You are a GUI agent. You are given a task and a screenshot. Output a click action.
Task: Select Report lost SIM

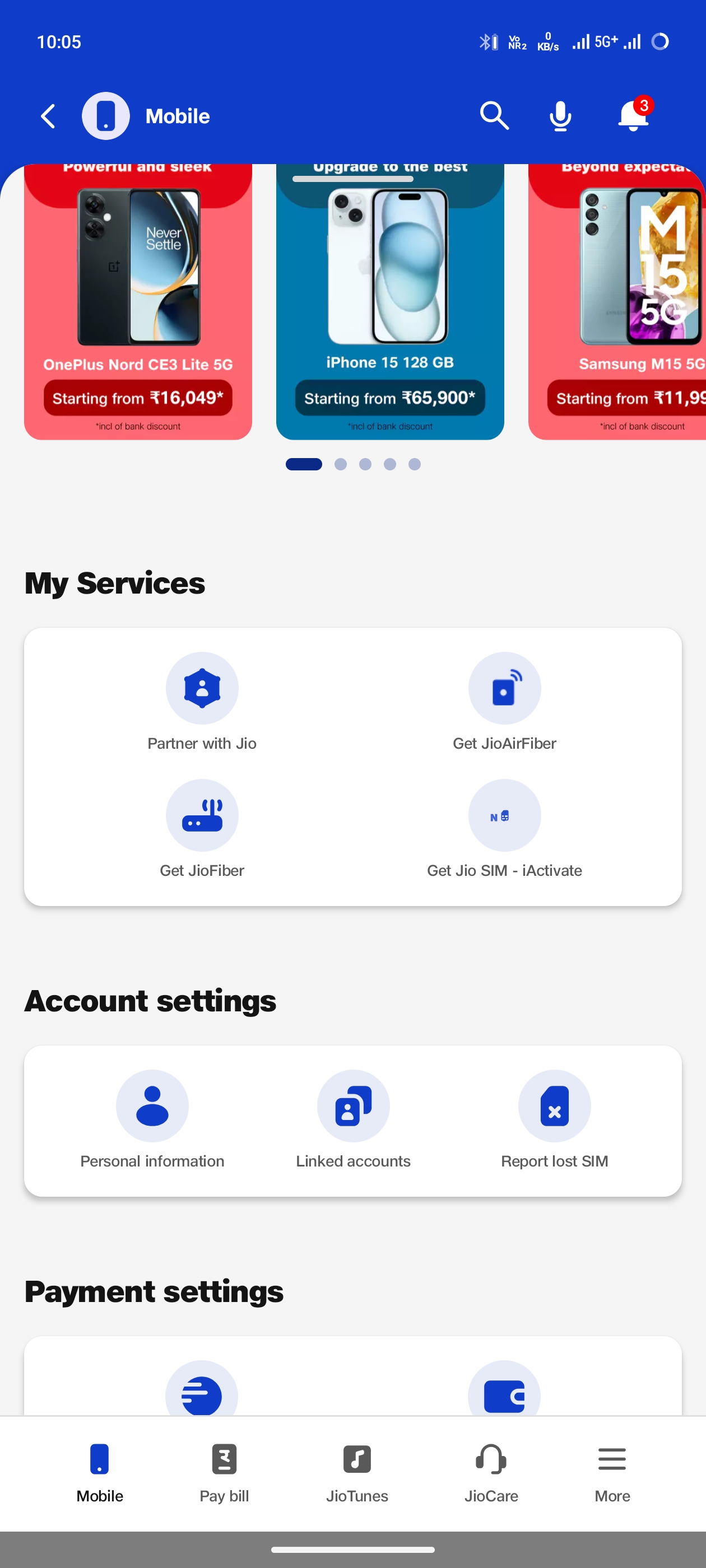click(554, 1119)
